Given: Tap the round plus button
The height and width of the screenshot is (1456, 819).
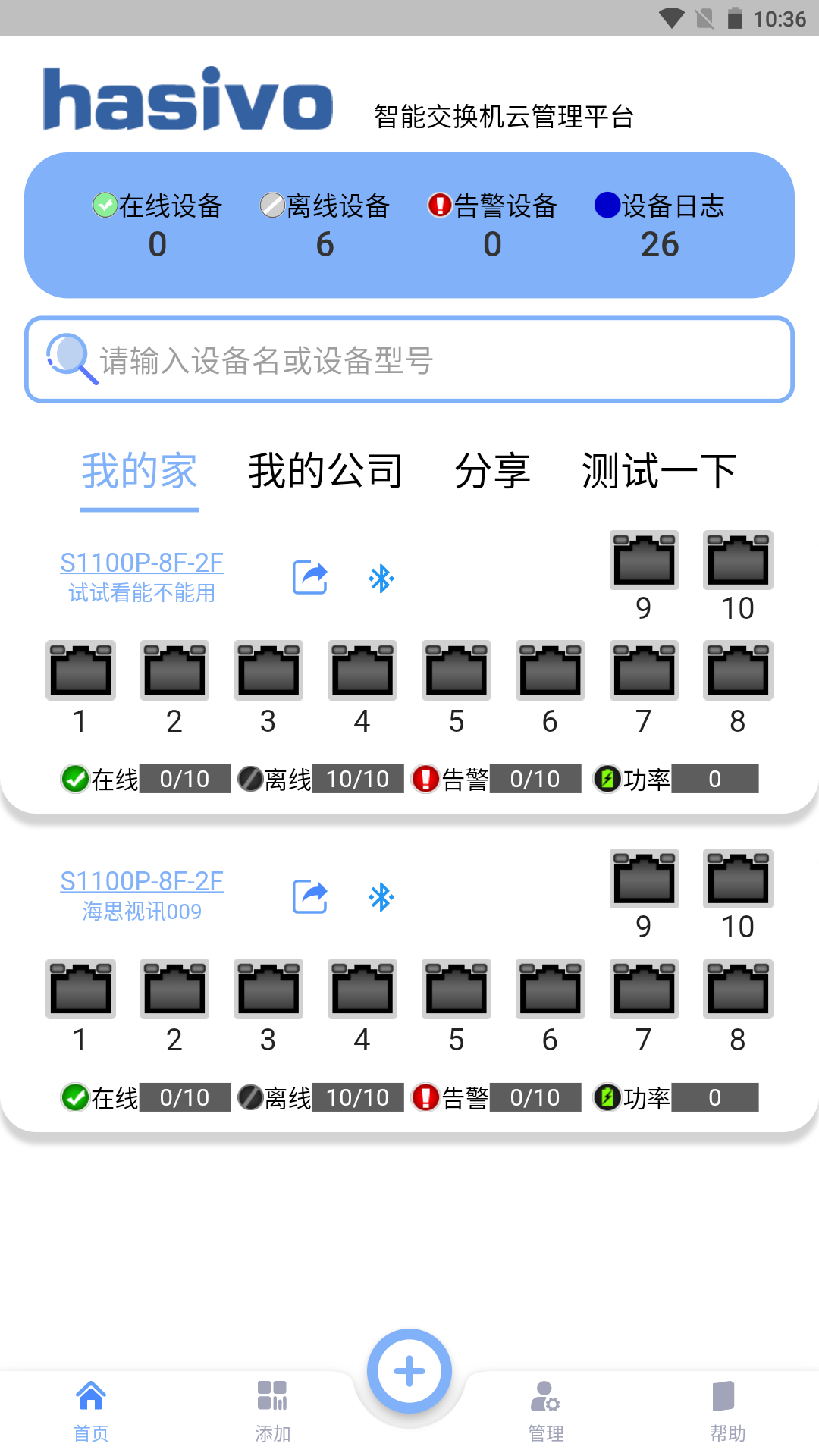Looking at the screenshot, I should pyautogui.click(x=409, y=1371).
